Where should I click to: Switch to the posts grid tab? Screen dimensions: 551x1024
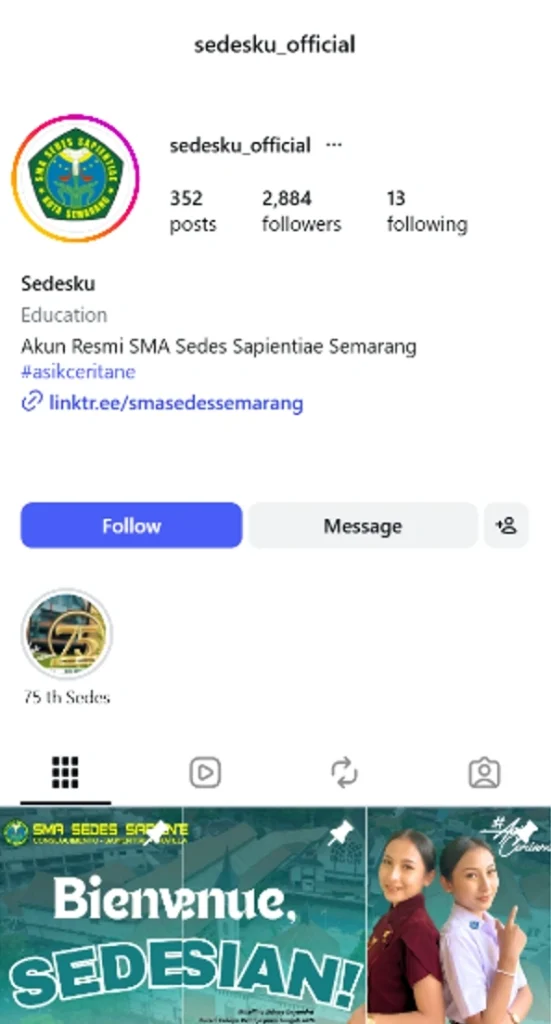coord(65,773)
